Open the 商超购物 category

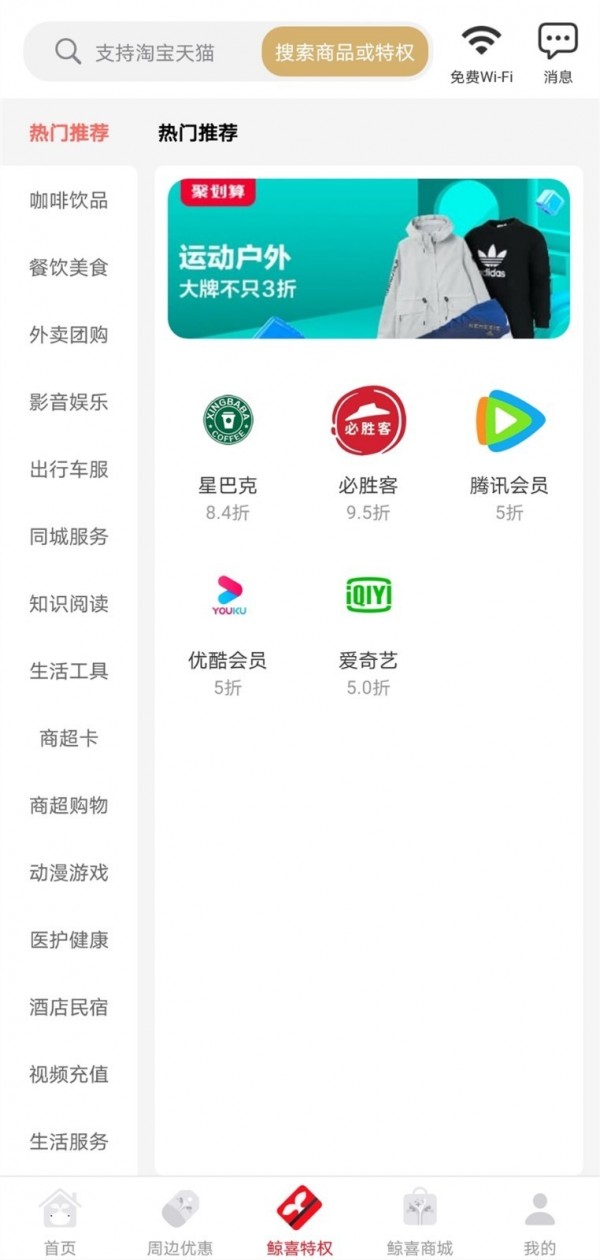[x=68, y=805]
